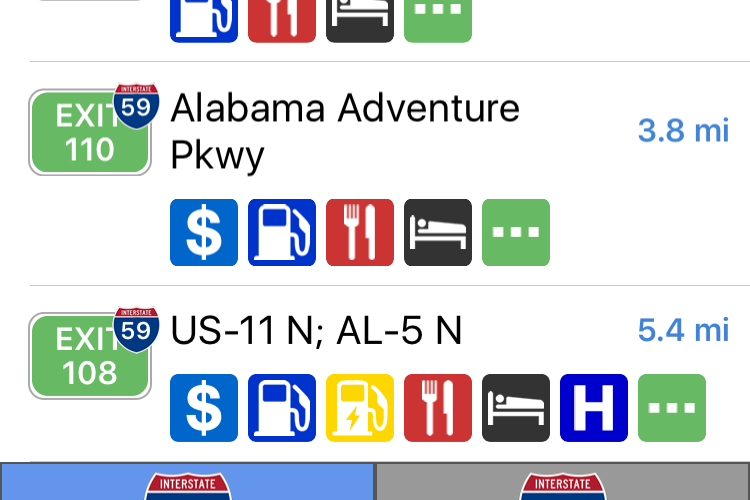Show gas stations at Exit 108

pos(282,408)
